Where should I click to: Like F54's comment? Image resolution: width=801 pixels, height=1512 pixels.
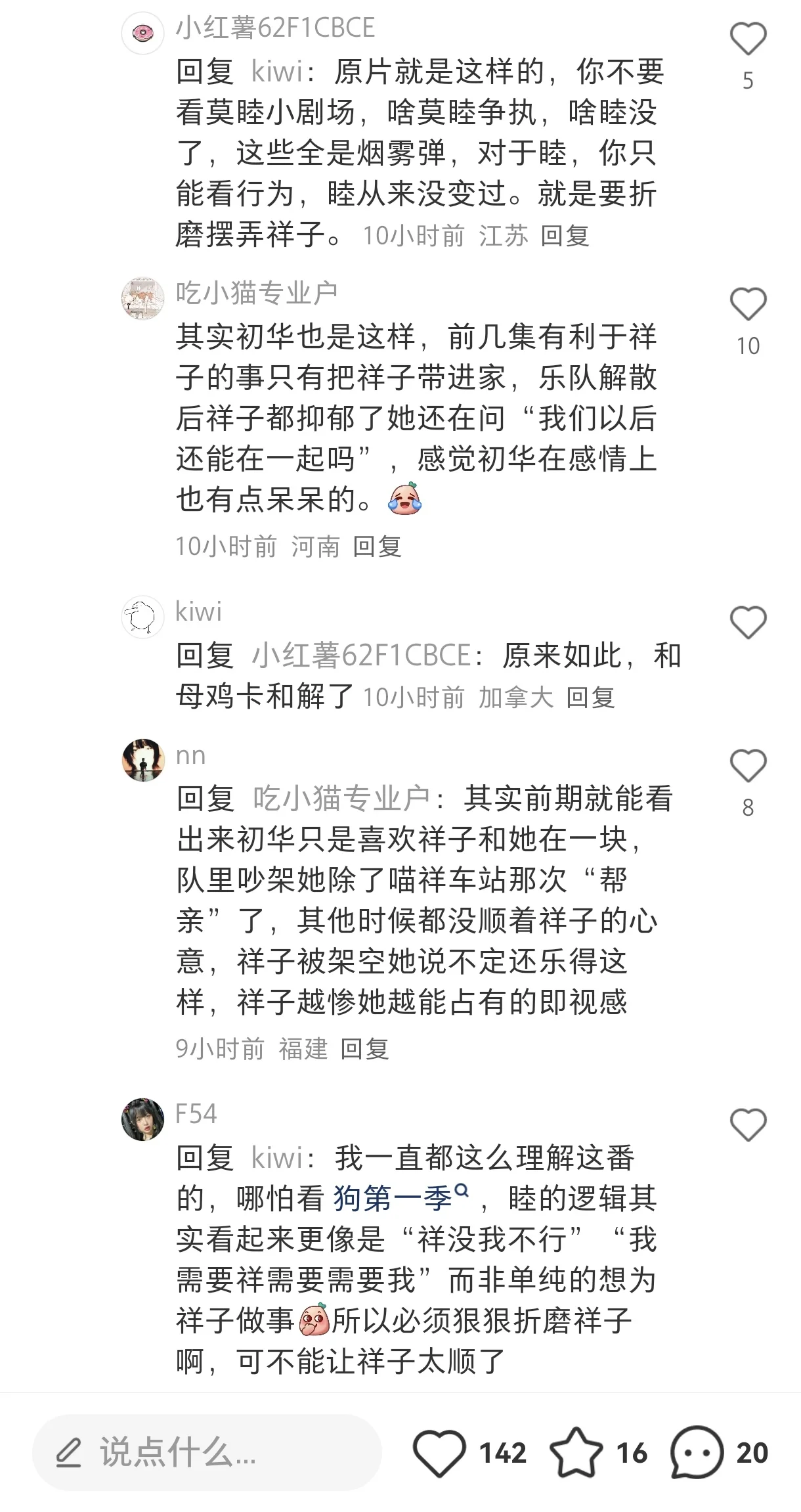pos(748,1125)
